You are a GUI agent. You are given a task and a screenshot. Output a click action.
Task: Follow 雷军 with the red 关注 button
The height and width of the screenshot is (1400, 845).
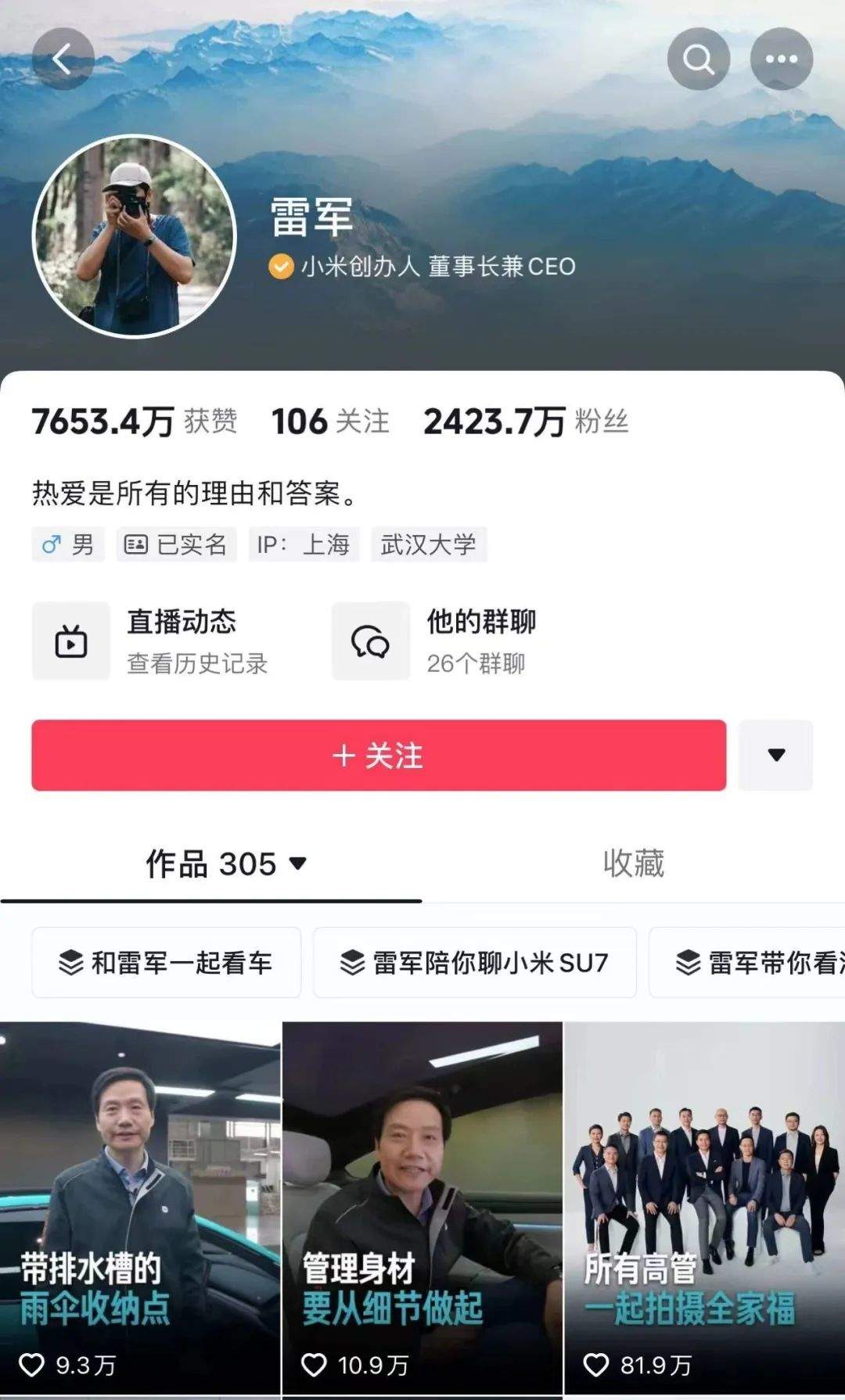tap(379, 756)
